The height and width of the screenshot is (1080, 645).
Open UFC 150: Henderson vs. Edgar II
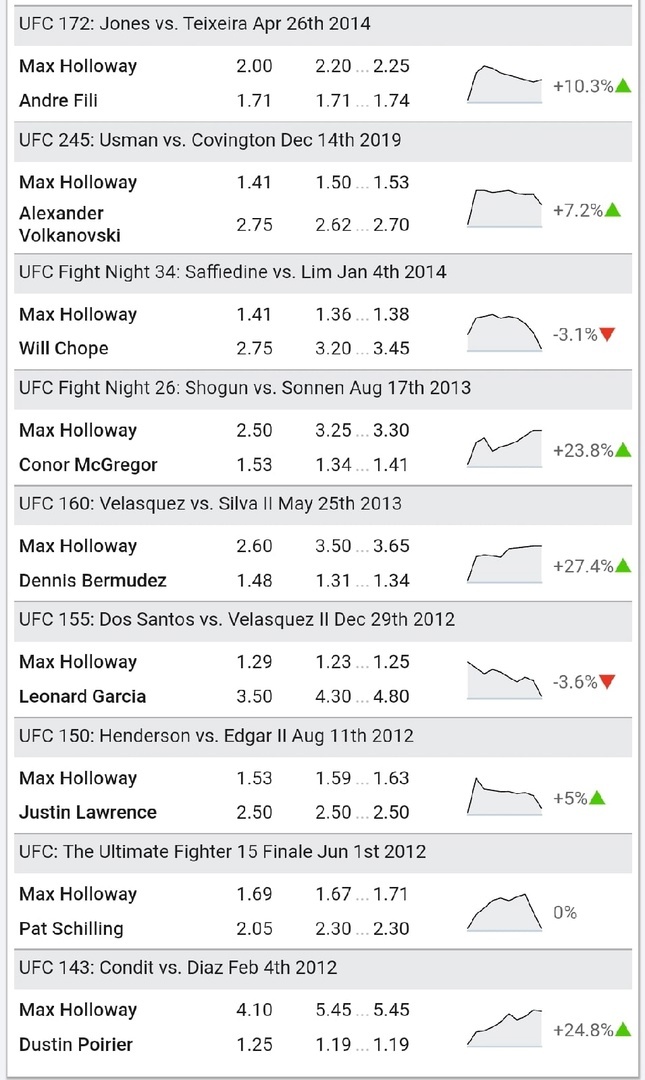153,736
